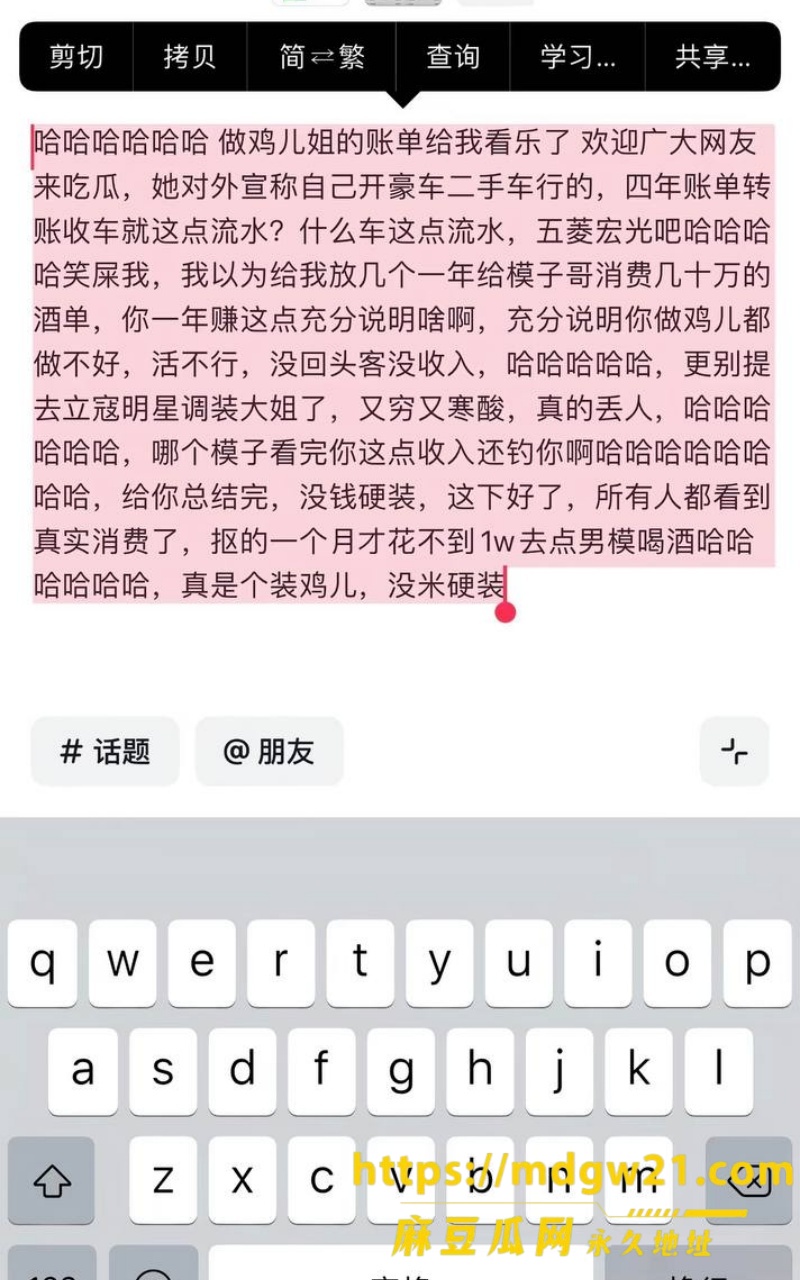800x1280 pixels.
Task: Choose the 学习... option
Action: click(x=578, y=57)
